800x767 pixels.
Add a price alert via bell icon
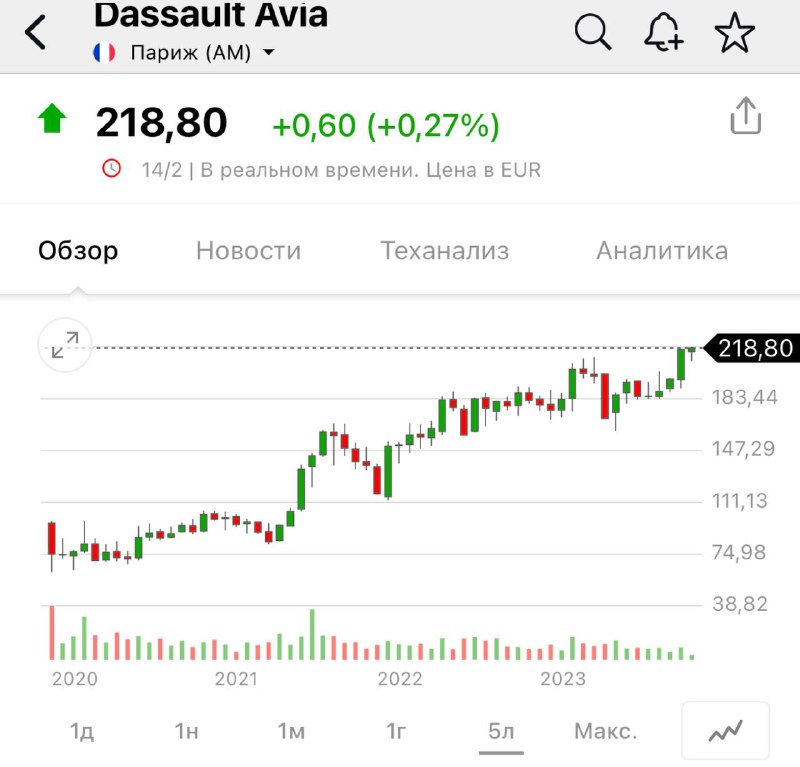(663, 33)
